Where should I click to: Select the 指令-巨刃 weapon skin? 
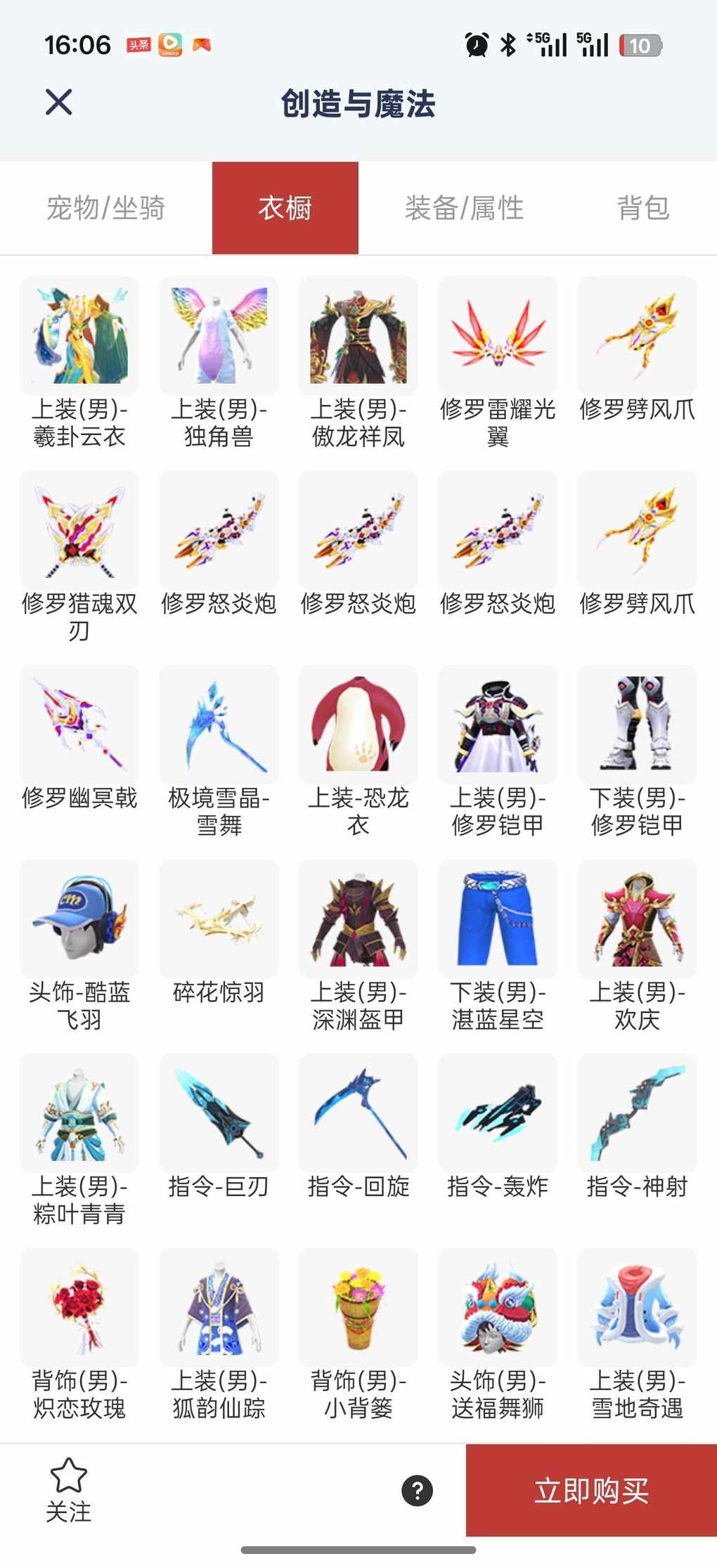pyautogui.click(x=219, y=1113)
